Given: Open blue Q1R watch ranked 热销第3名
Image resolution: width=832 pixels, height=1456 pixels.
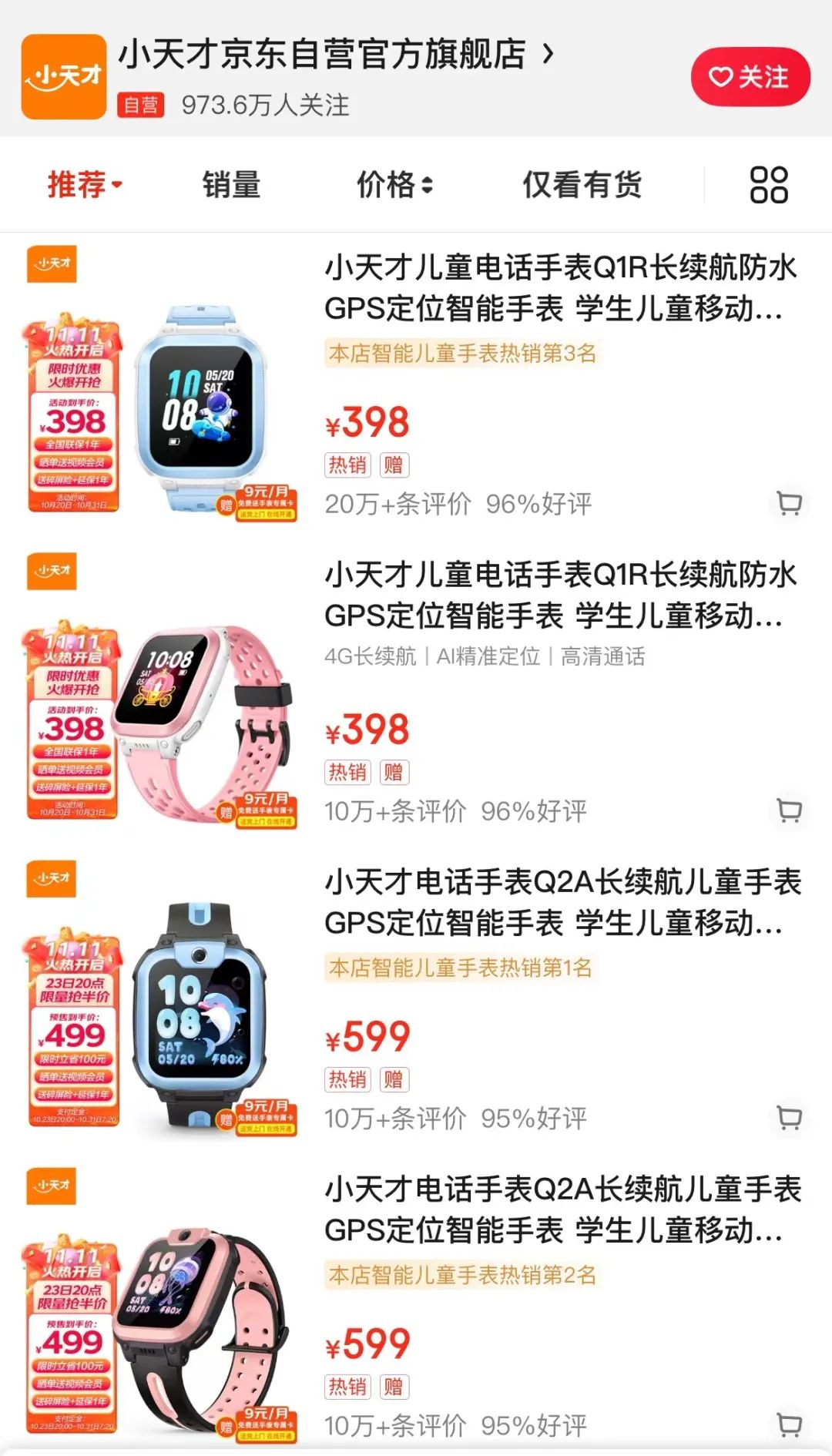Looking at the screenshot, I should 560,287.
